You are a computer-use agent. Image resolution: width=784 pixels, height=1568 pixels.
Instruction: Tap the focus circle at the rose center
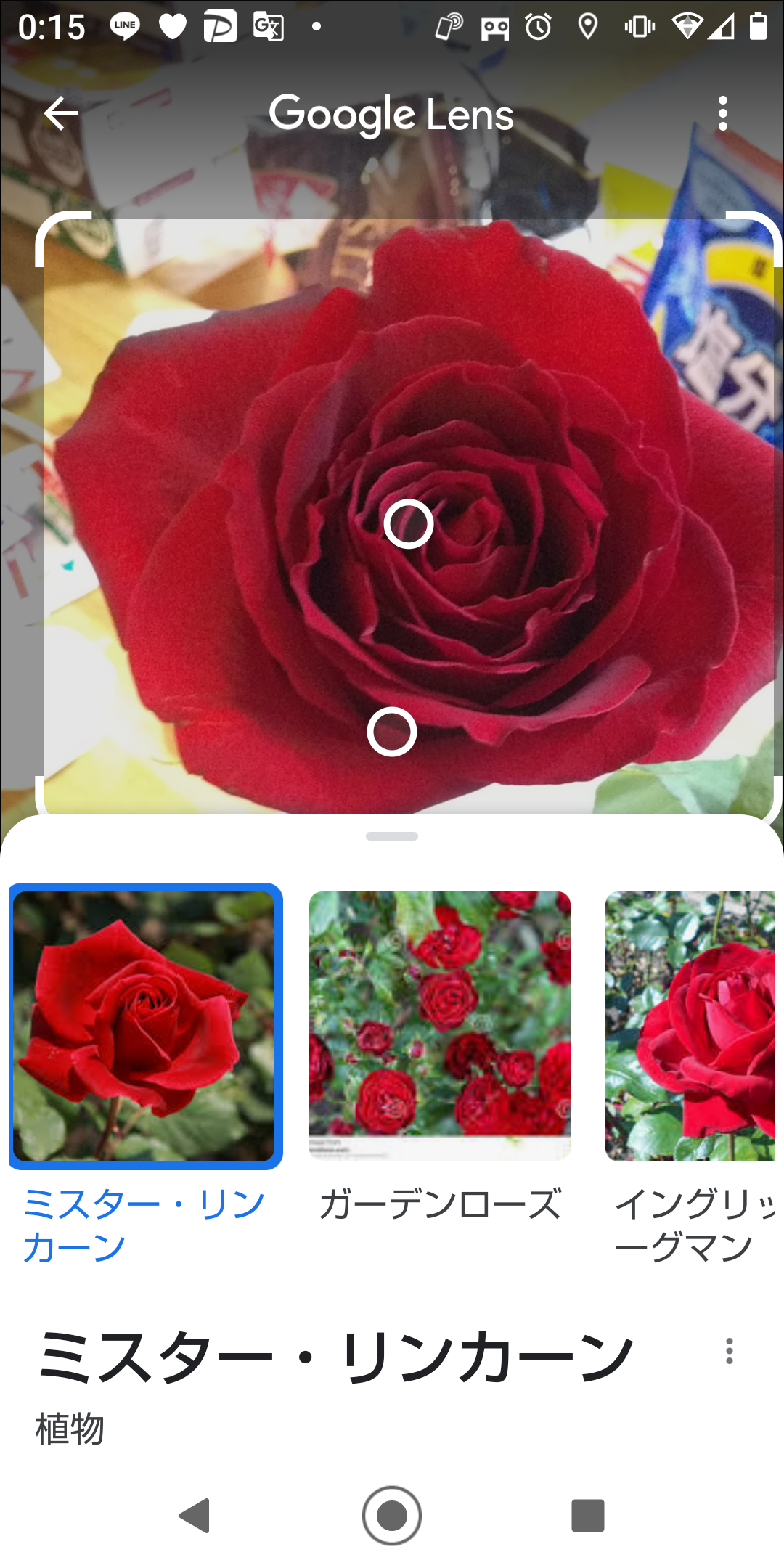coord(409,523)
